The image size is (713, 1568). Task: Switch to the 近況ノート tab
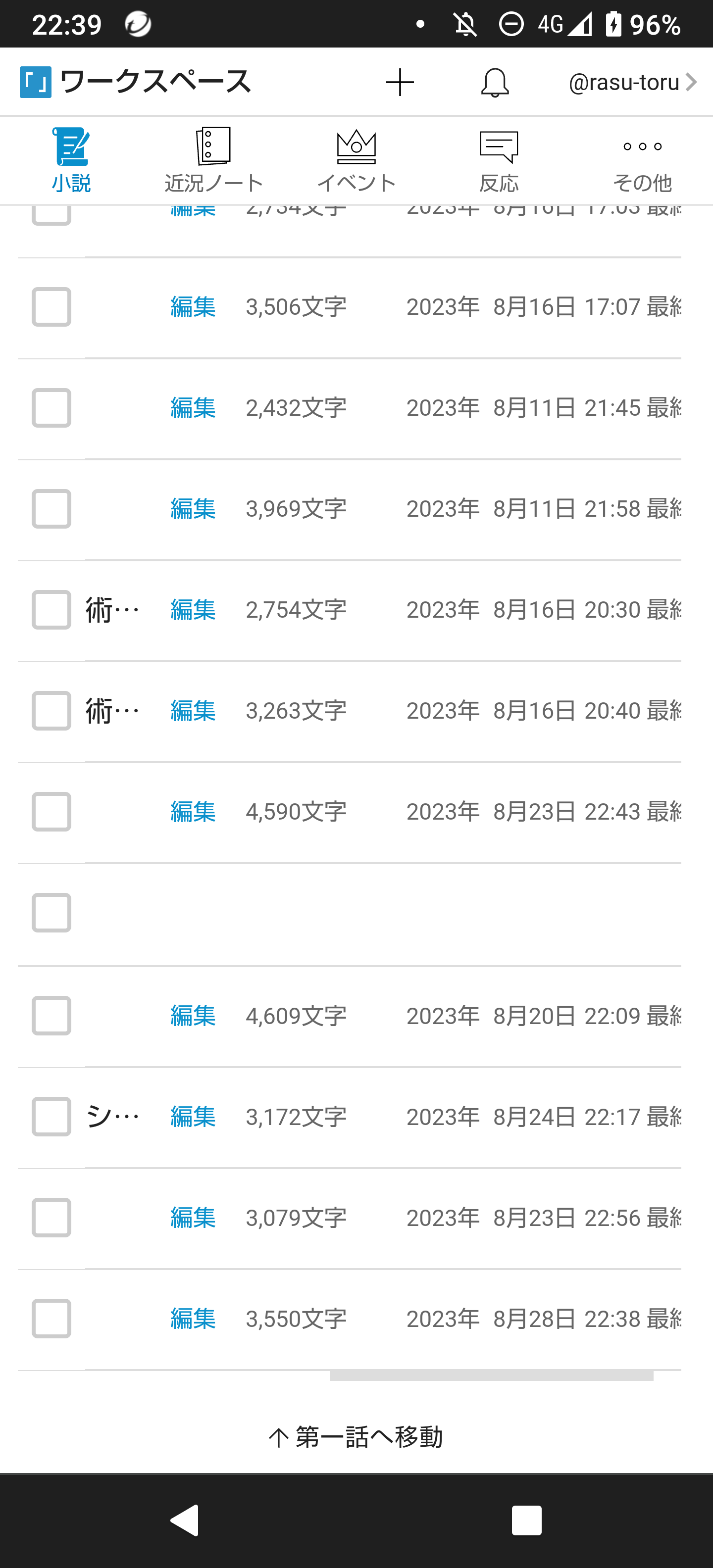coord(213,160)
